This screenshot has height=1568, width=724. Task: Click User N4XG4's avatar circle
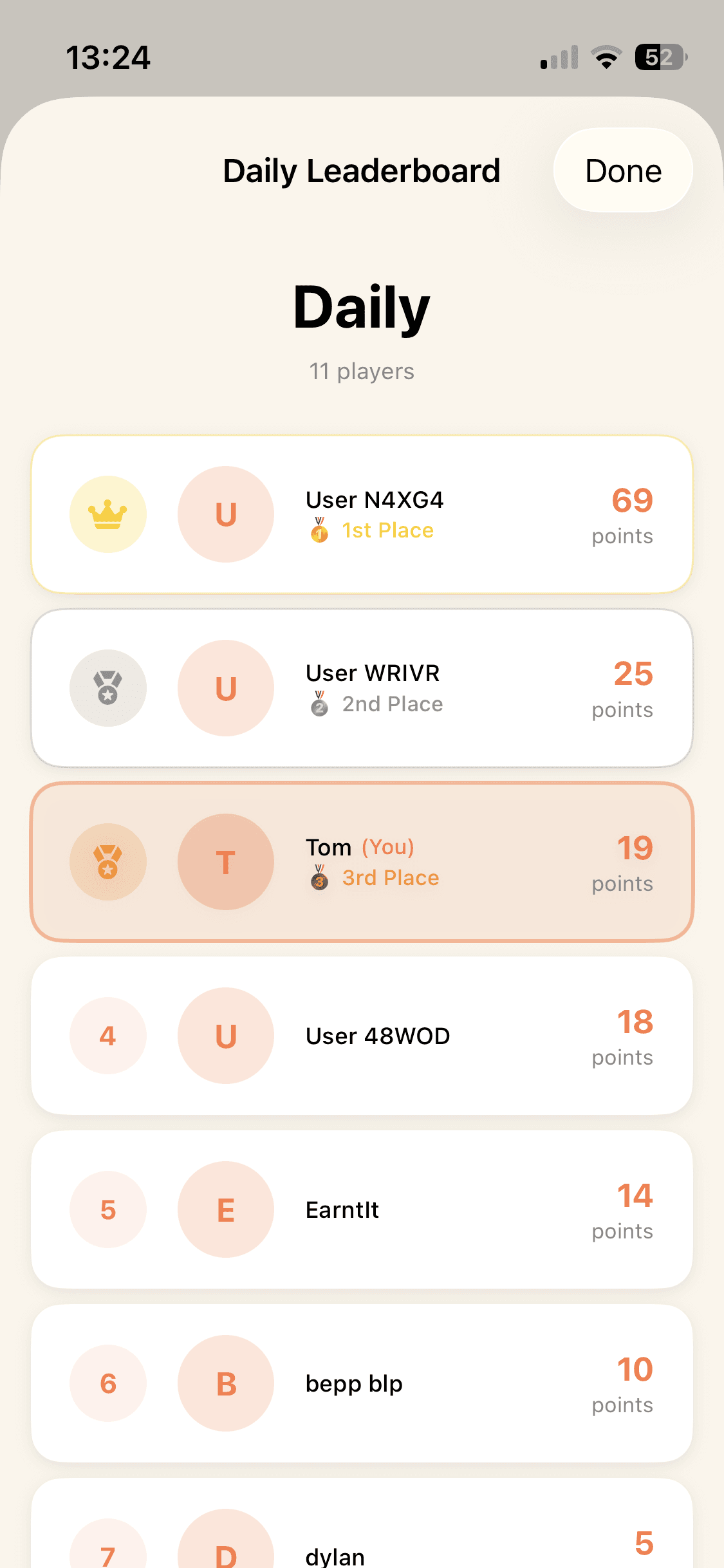tap(225, 514)
